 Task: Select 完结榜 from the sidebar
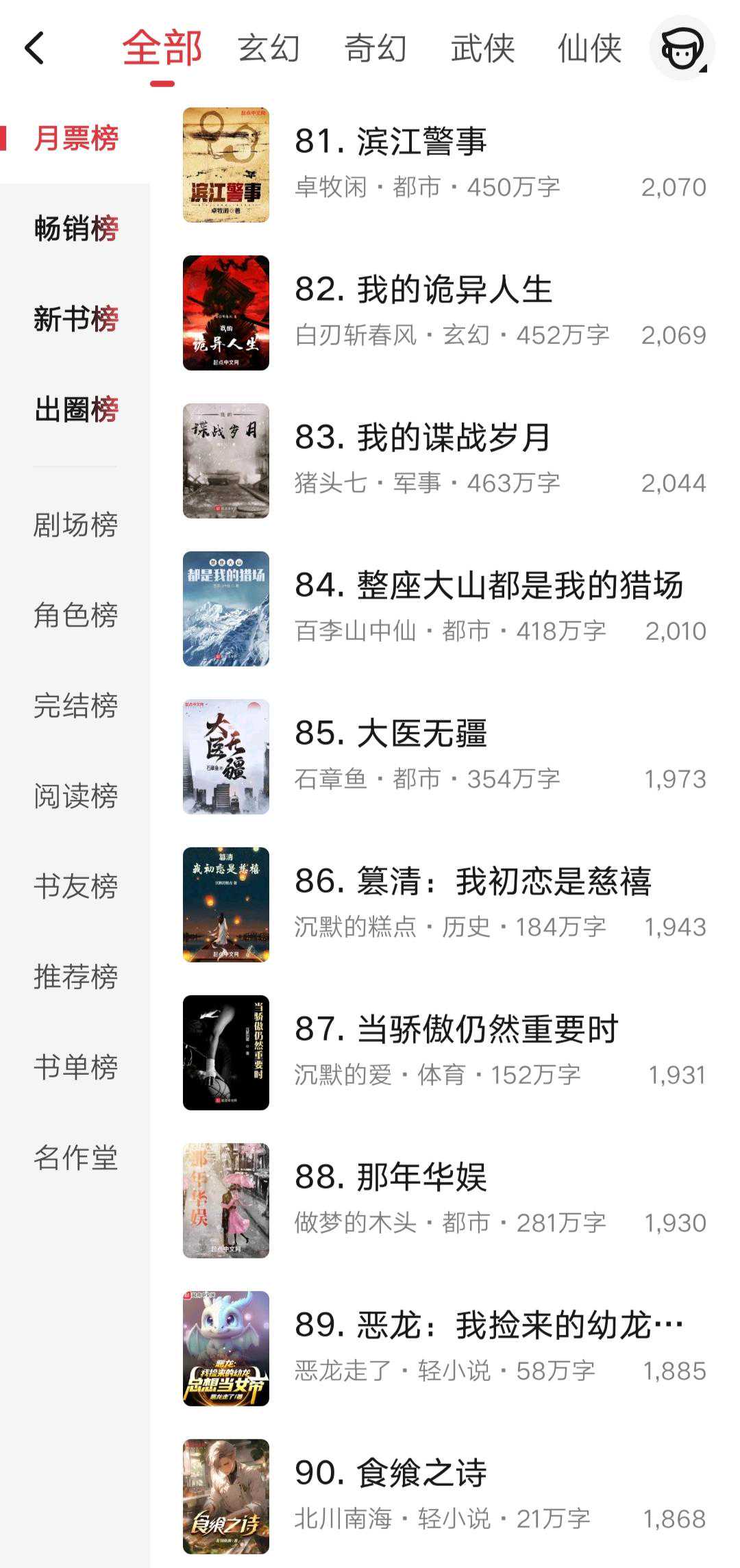[75, 706]
